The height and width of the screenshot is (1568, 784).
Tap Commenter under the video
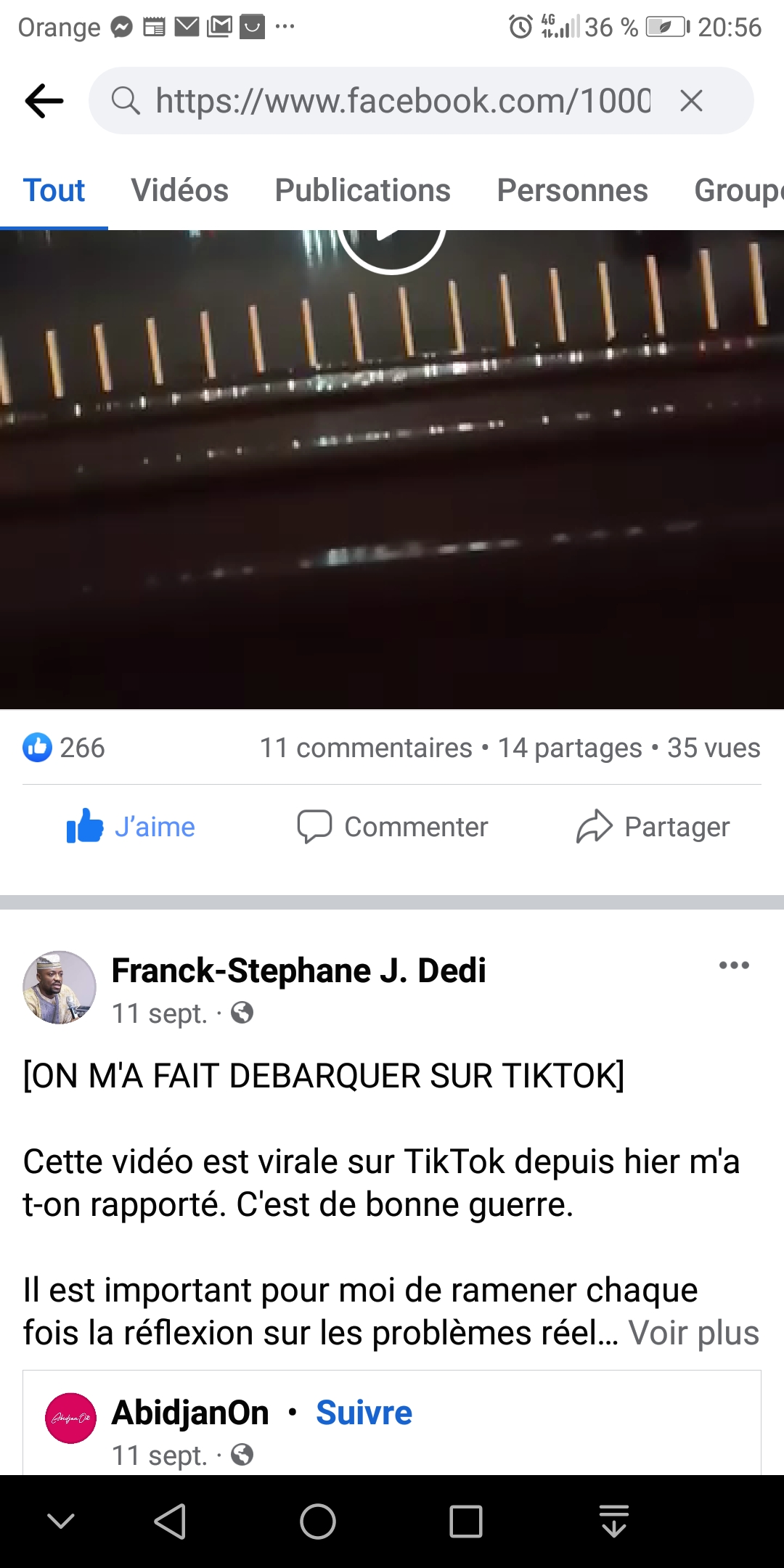tap(393, 827)
